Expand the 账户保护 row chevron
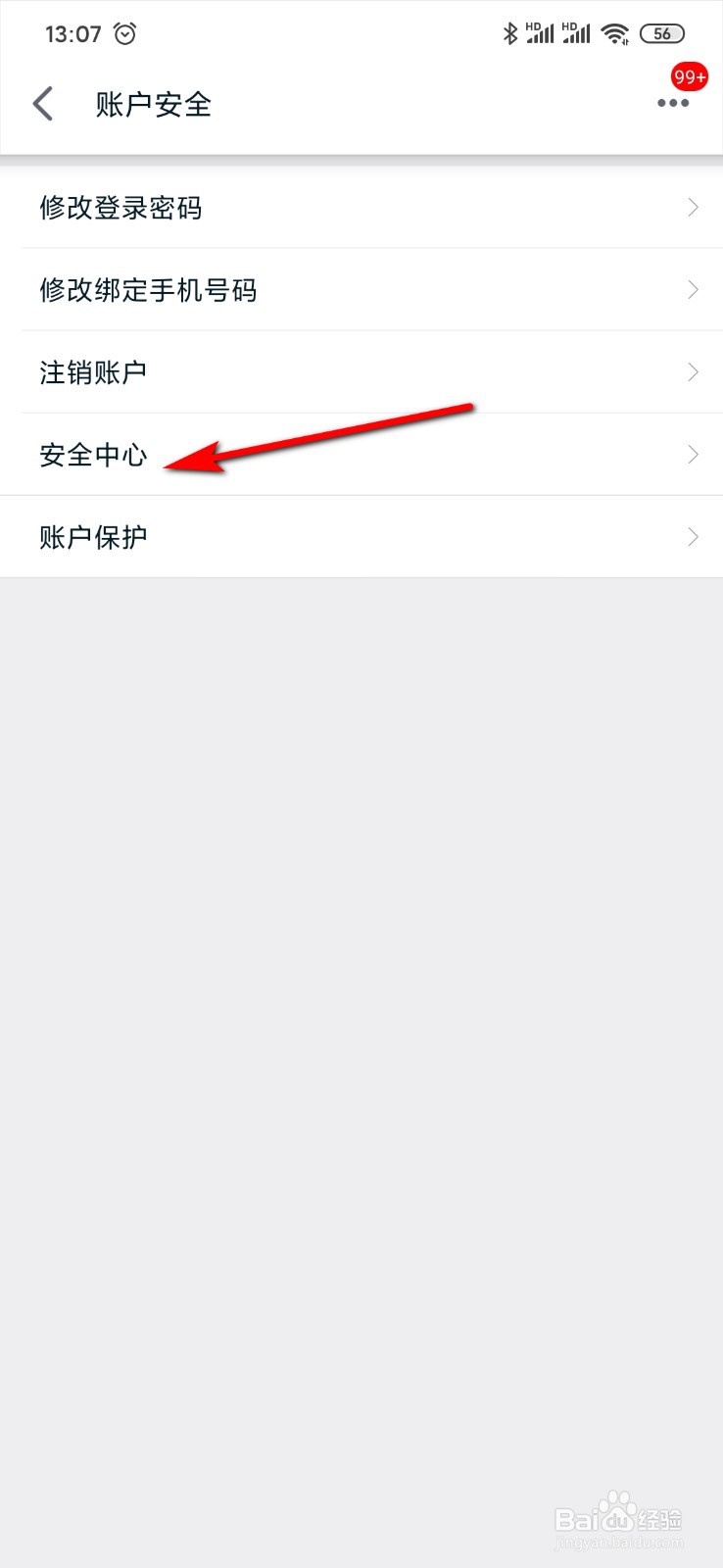 coord(692,536)
